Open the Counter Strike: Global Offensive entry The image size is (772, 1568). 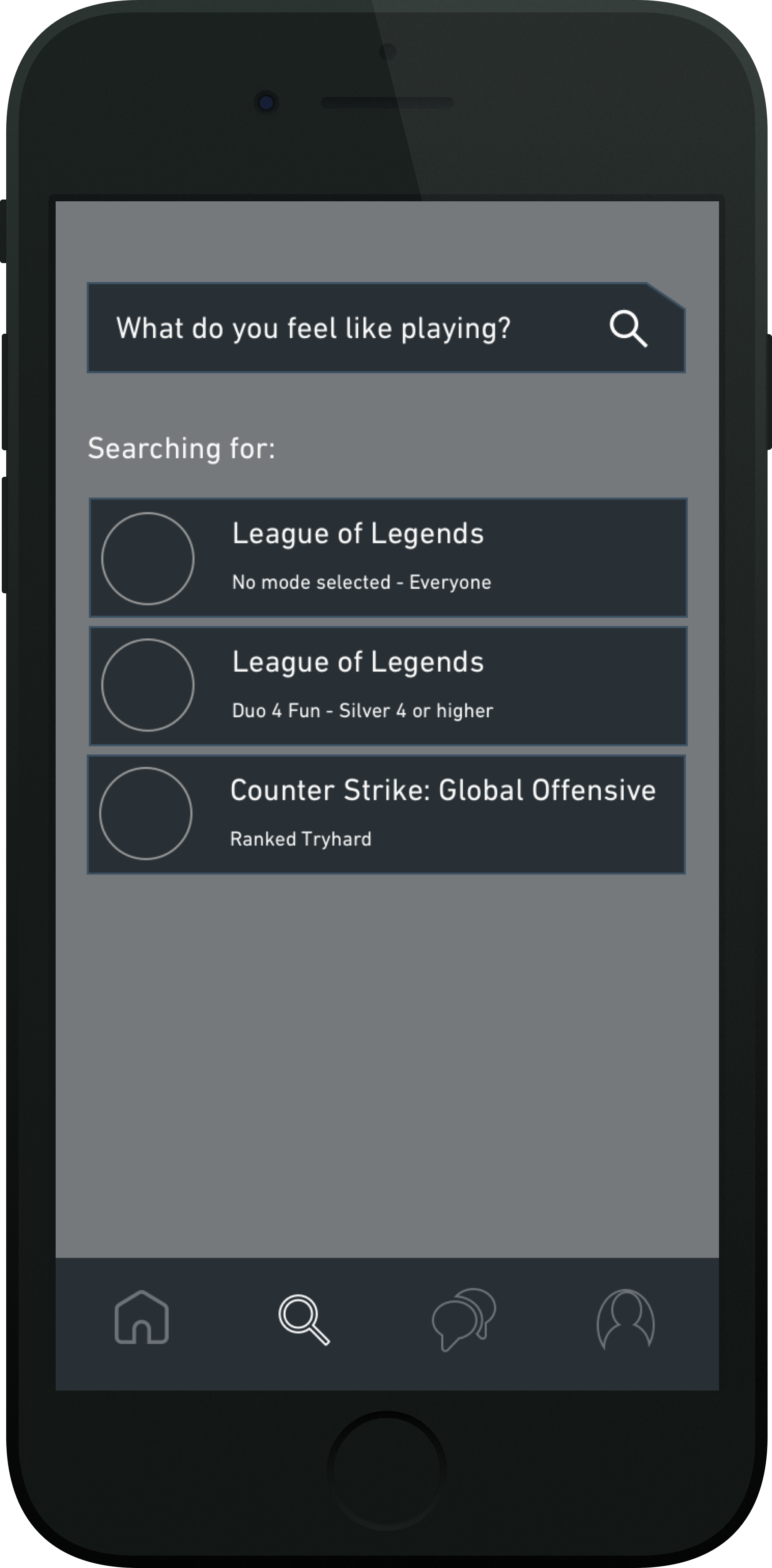coord(386,814)
